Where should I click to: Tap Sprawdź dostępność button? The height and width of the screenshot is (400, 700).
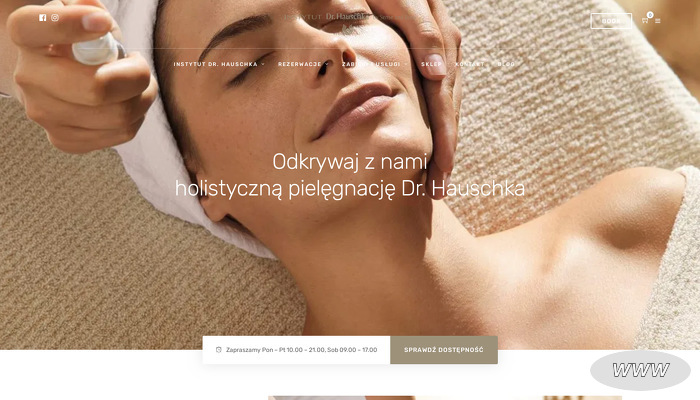pyautogui.click(x=443, y=350)
